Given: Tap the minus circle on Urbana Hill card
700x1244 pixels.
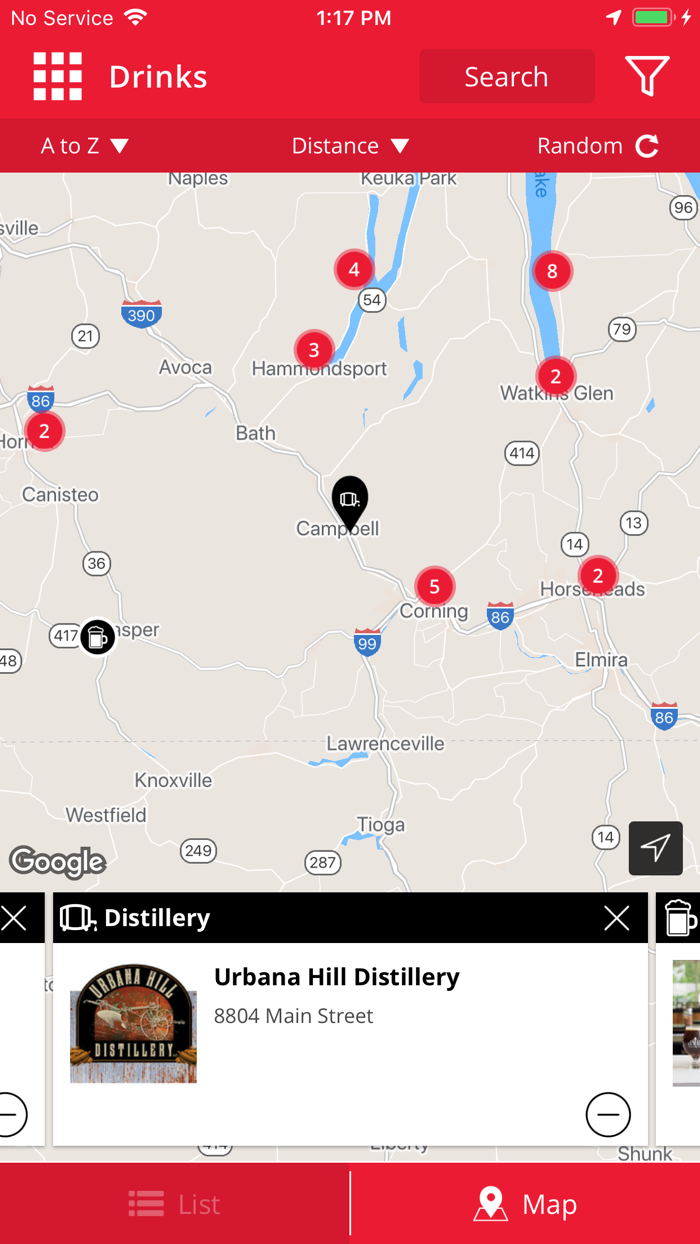Looking at the screenshot, I should [x=608, y=1114].
